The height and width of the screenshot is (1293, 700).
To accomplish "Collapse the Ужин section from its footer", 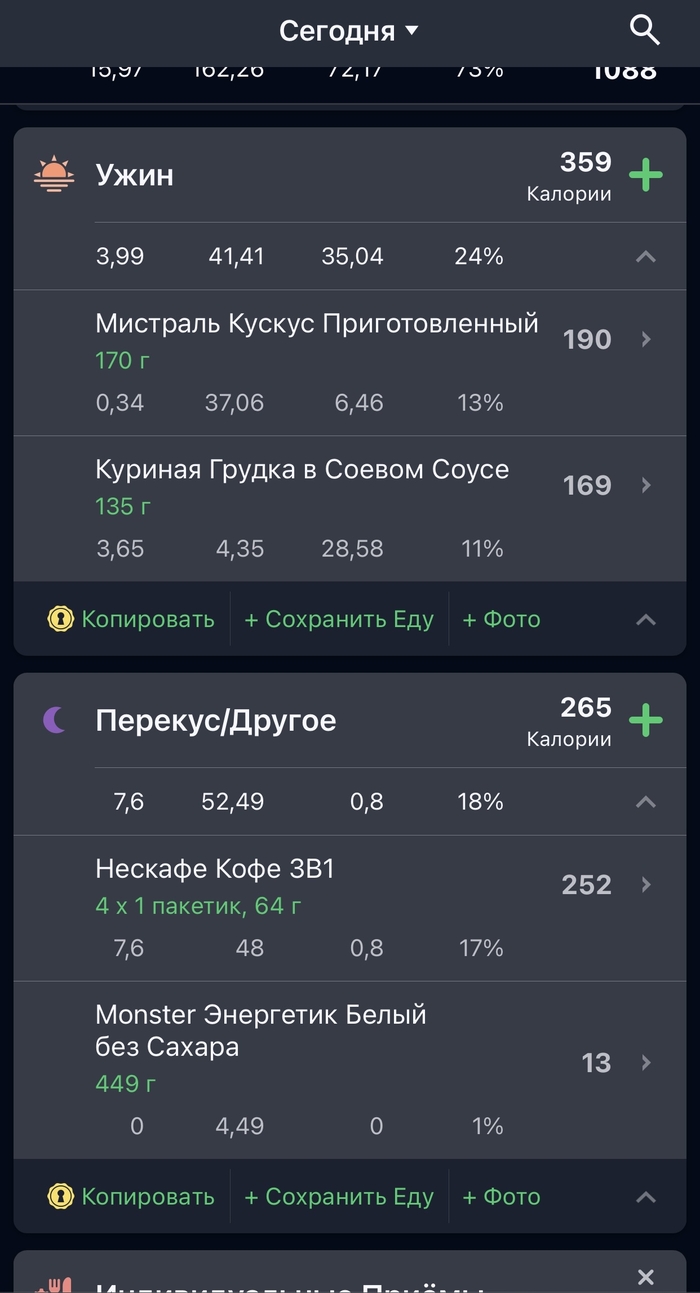I will 646,619.
